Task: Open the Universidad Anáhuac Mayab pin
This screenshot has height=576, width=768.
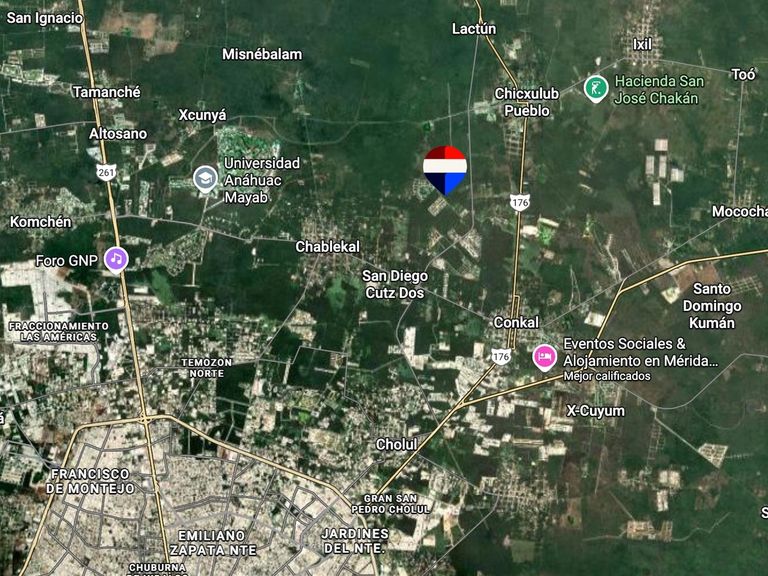Action: (206, 179)
